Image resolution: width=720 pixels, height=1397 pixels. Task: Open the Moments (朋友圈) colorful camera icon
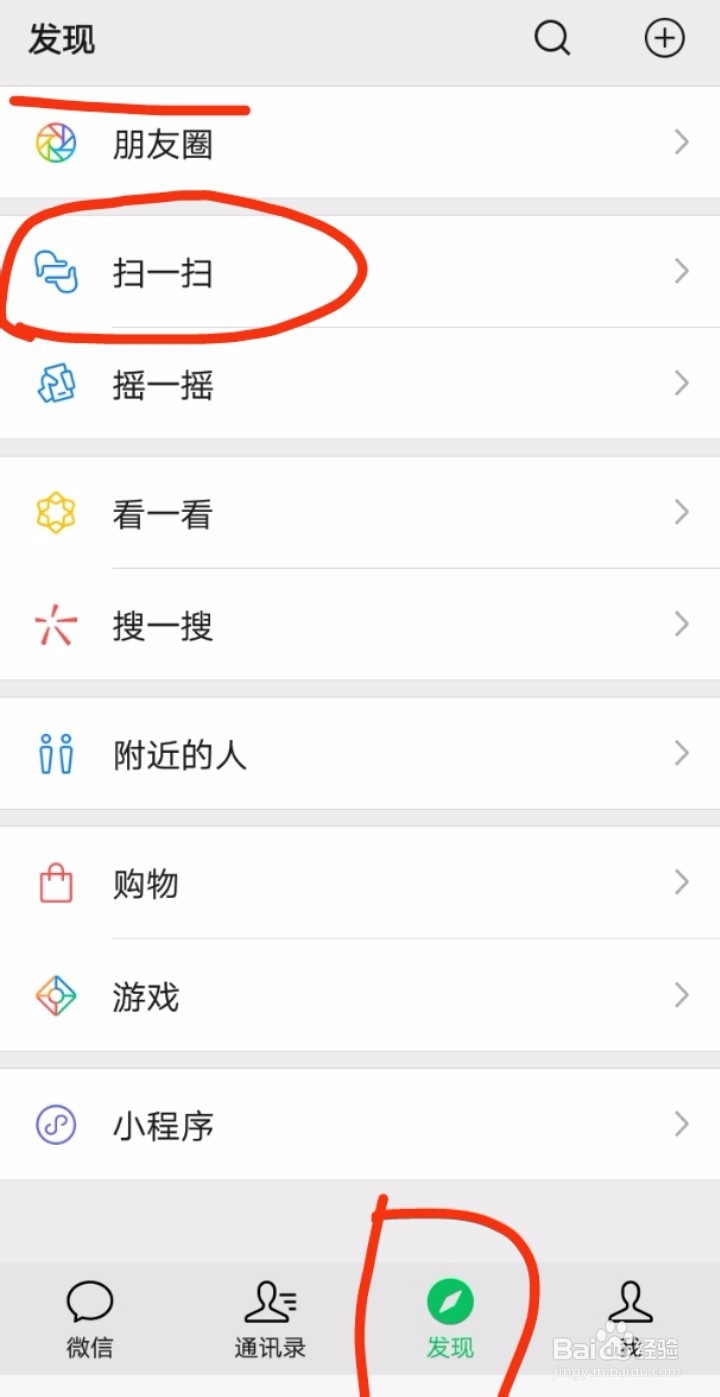57,143
